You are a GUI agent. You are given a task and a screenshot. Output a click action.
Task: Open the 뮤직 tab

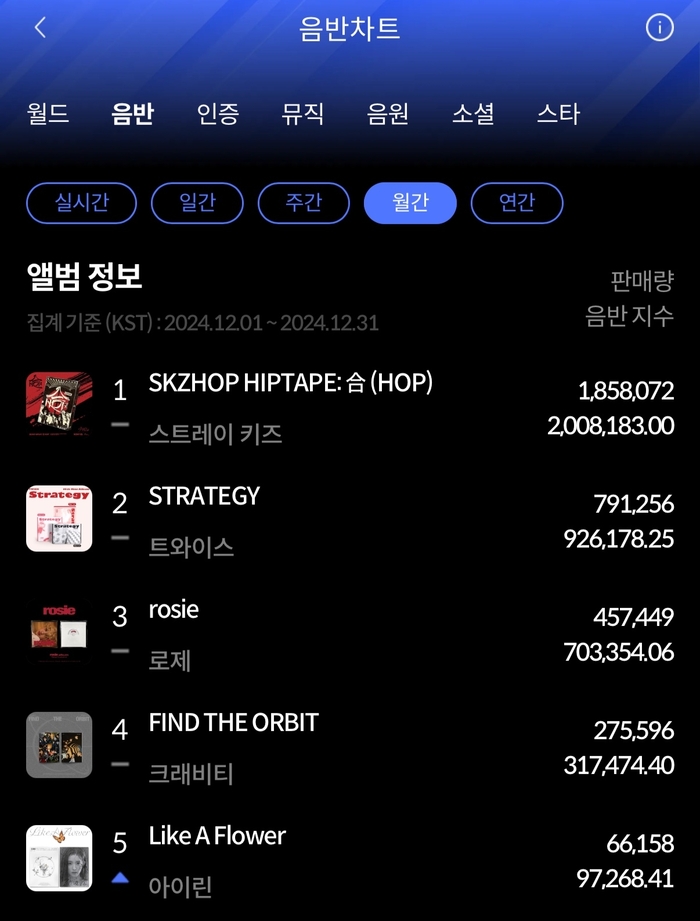303,113
